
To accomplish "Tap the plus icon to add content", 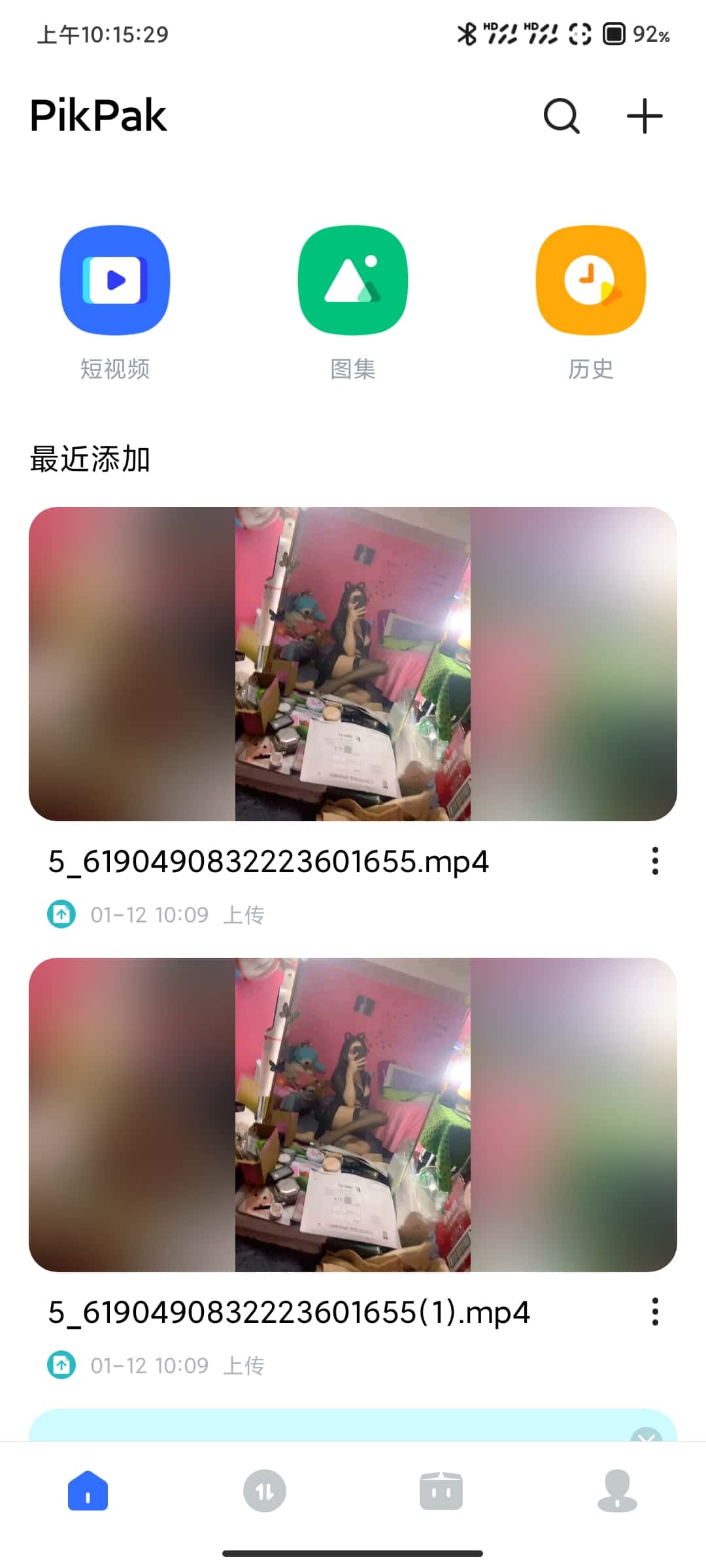I will pyautogui.click(x=645, y=116).
